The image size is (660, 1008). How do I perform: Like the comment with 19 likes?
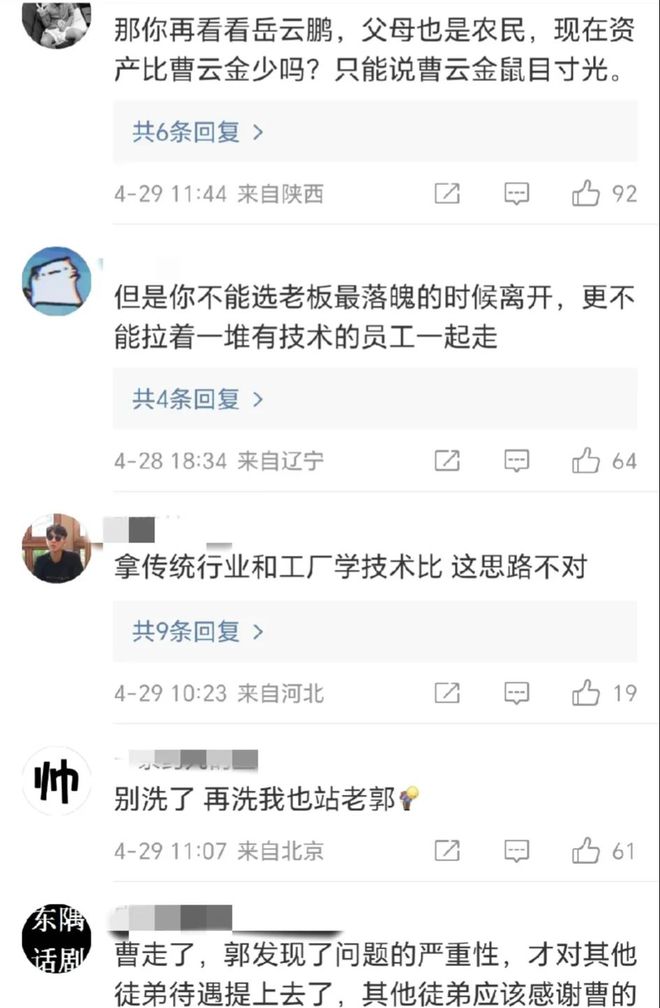[586, 693]
